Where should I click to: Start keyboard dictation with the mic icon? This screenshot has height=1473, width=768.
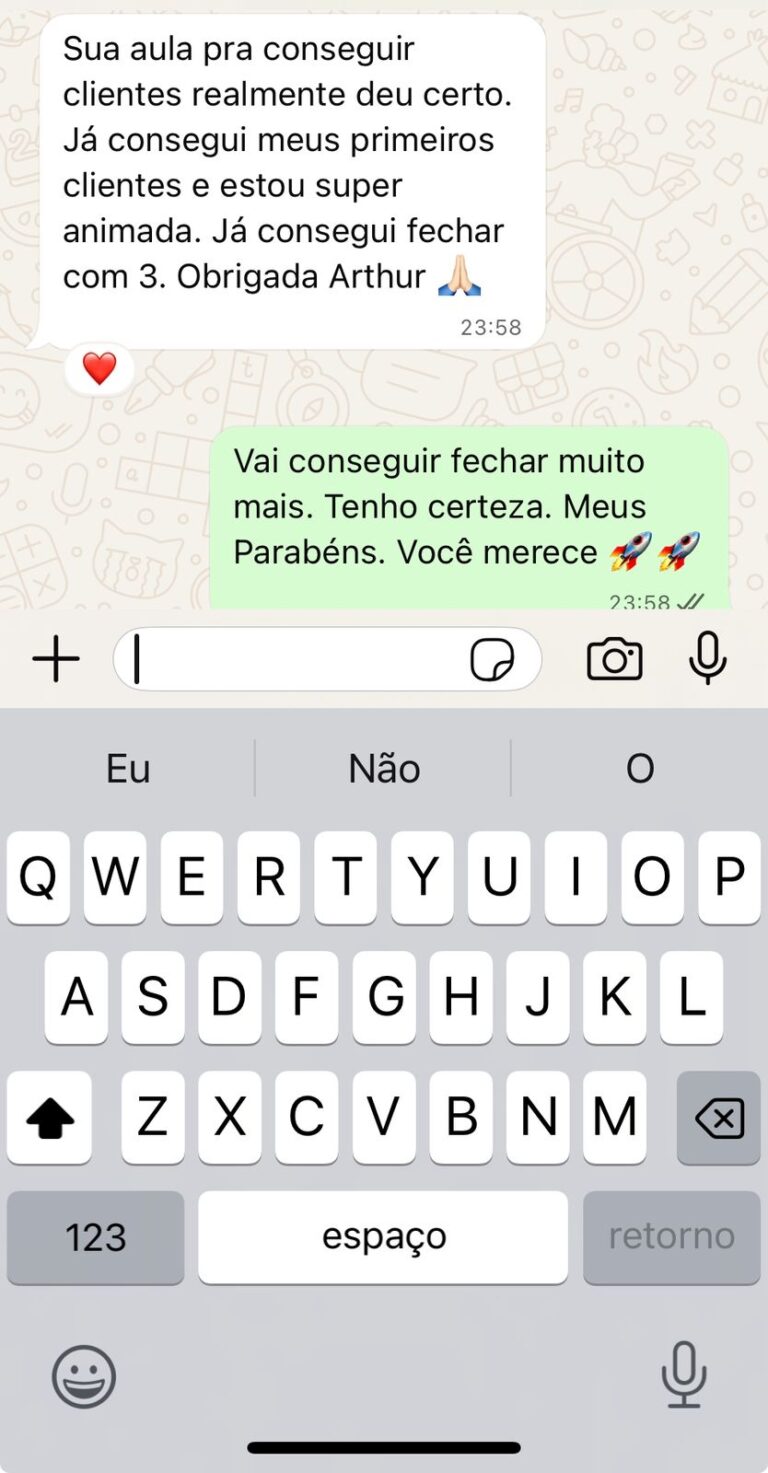[683, 1377]
